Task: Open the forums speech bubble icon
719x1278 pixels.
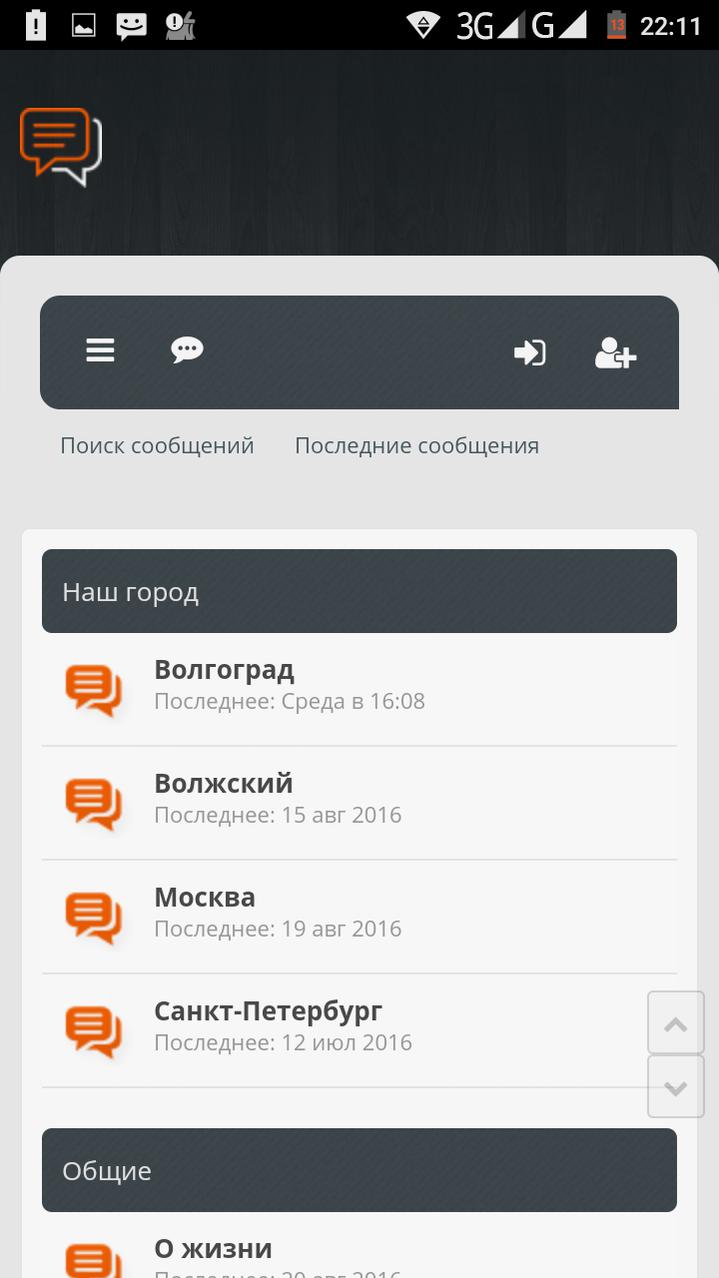Action: 187,351
